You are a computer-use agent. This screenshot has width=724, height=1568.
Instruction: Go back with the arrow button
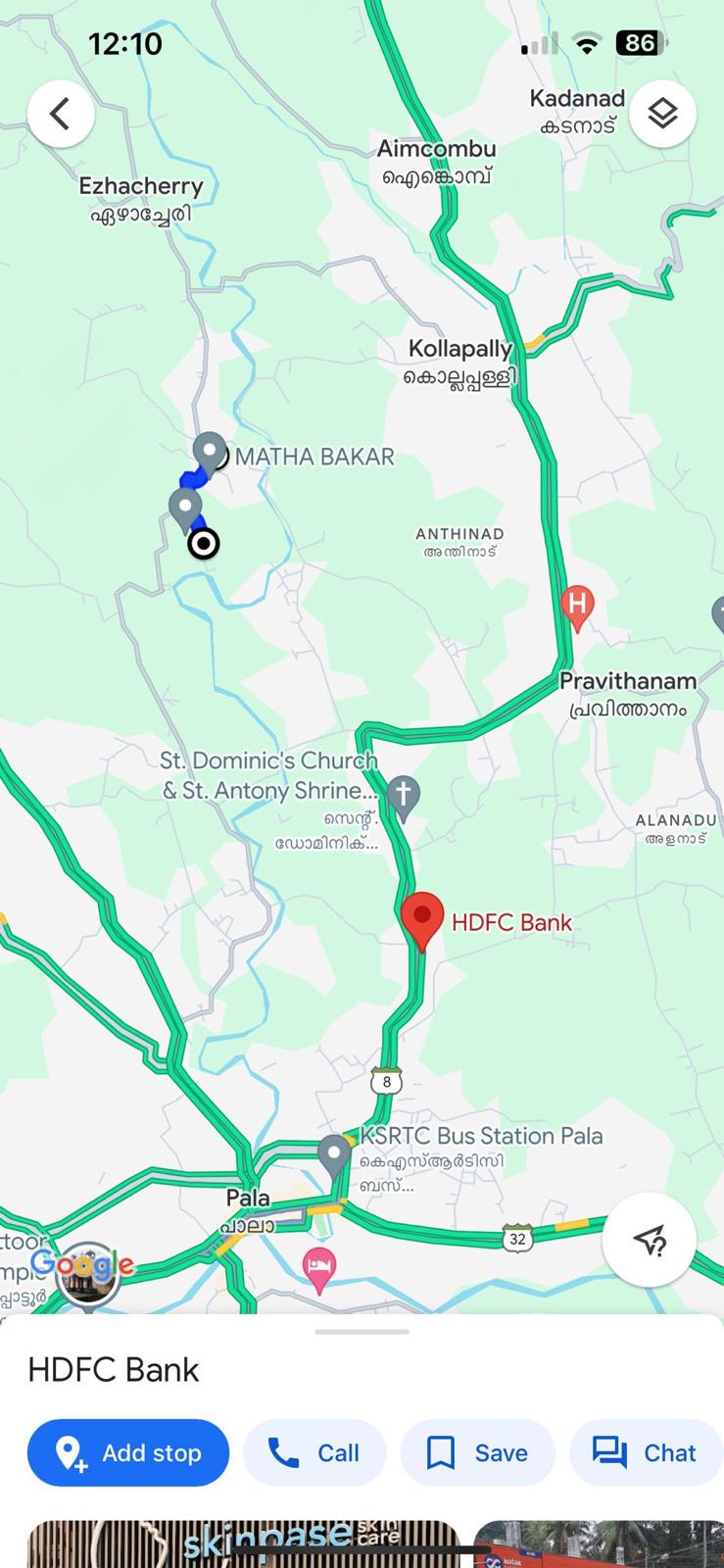click(61, 114)
